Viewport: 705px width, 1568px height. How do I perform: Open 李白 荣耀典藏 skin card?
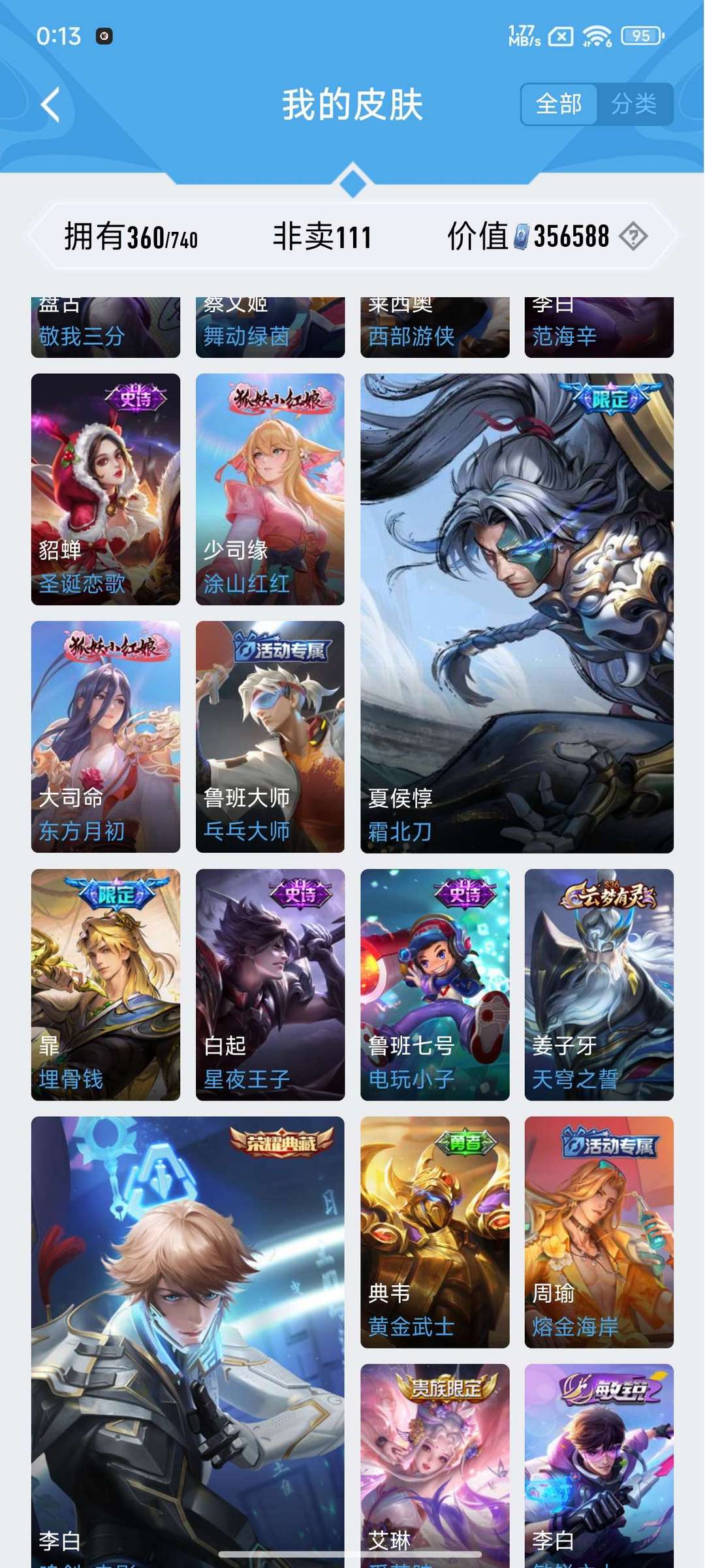(187, 1339)
